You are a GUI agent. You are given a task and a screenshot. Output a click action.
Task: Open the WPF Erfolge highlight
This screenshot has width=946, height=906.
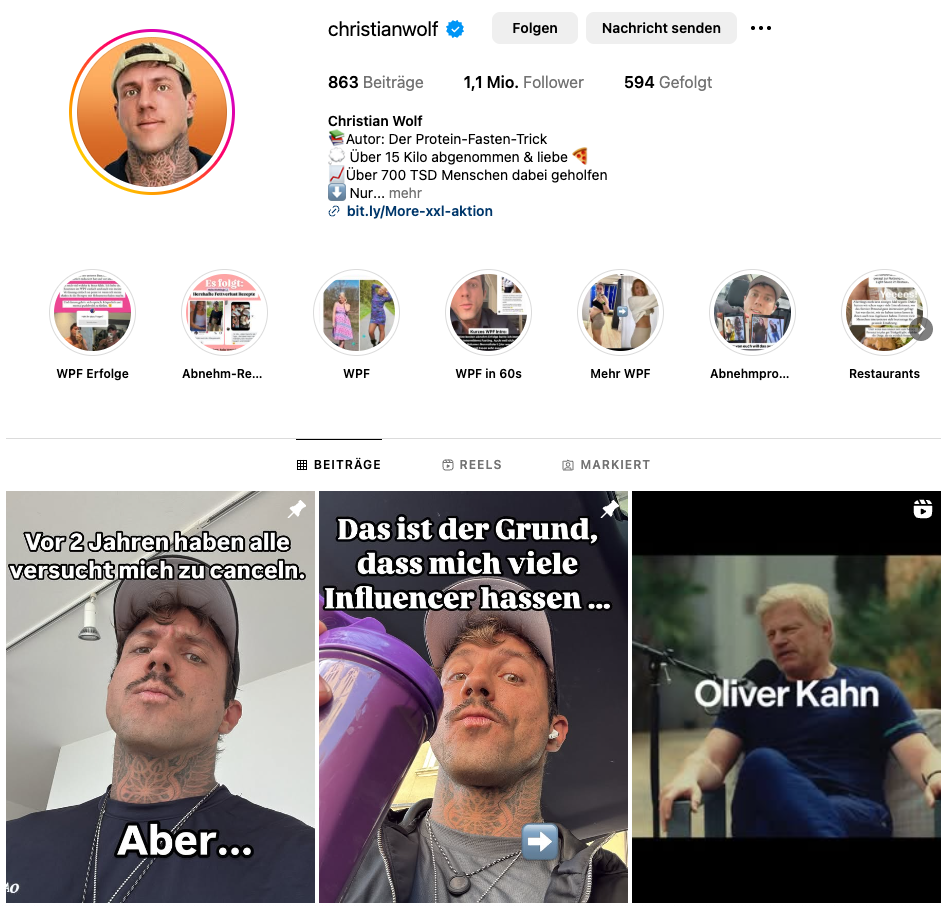93,312
